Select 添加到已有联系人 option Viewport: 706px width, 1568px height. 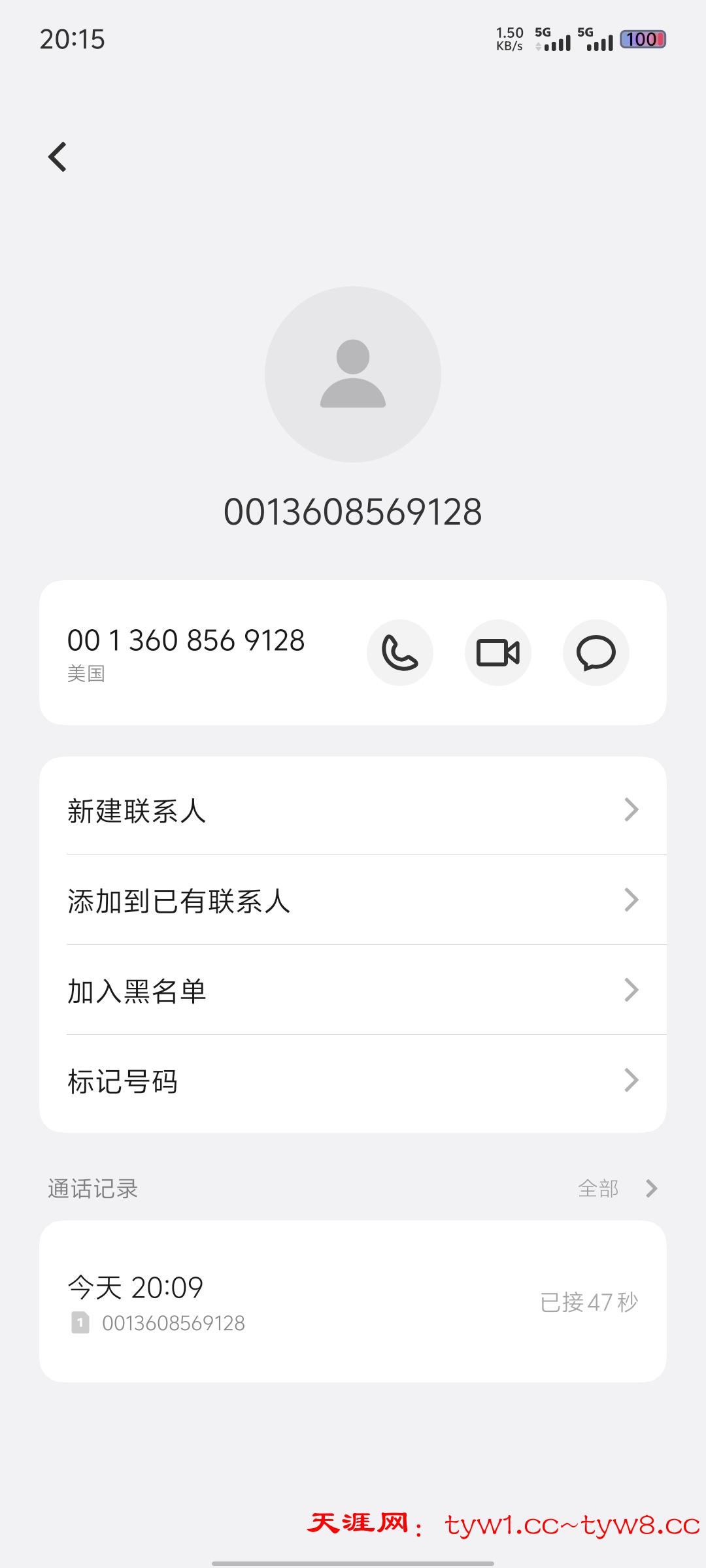[353, 900]
